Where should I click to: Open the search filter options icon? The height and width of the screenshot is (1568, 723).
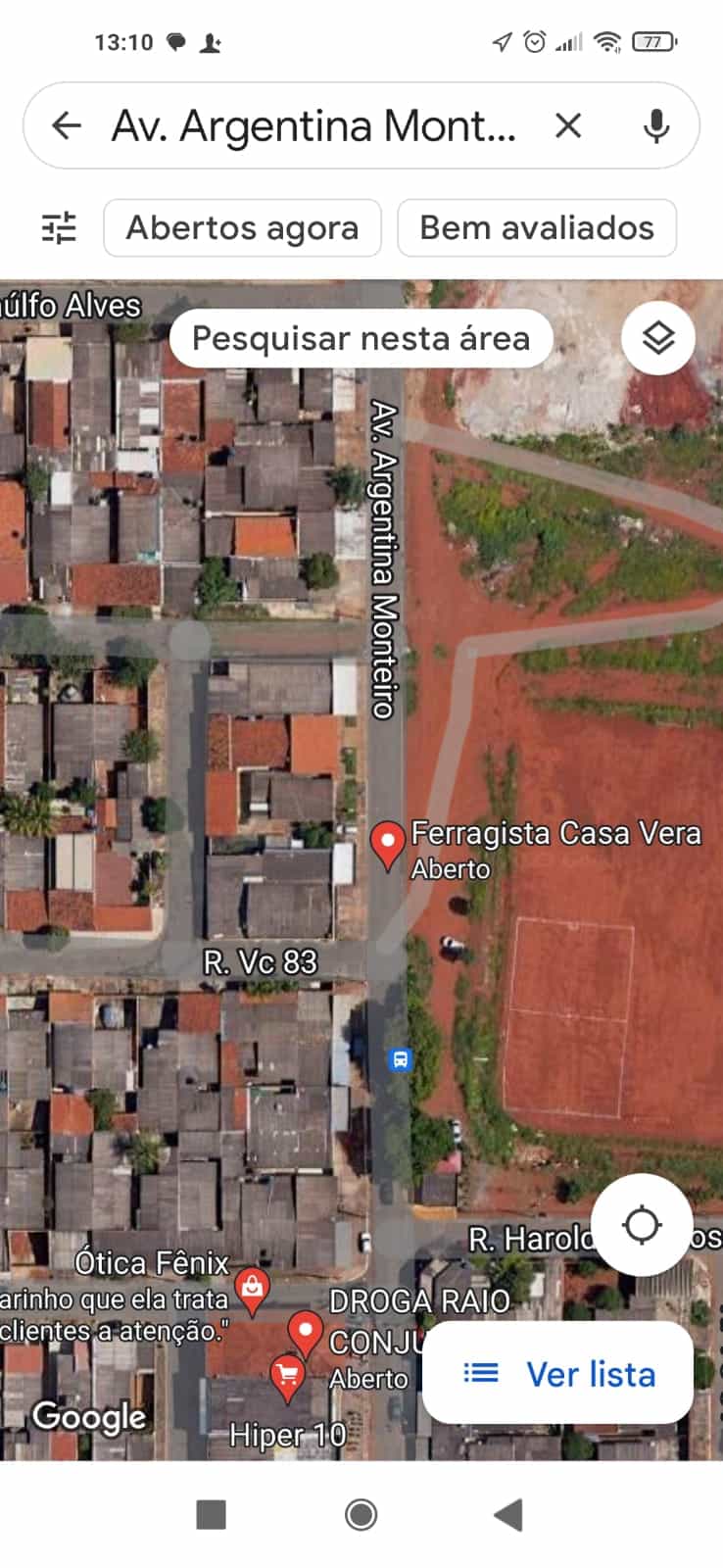pyautogui.click(x=59, y=227)
